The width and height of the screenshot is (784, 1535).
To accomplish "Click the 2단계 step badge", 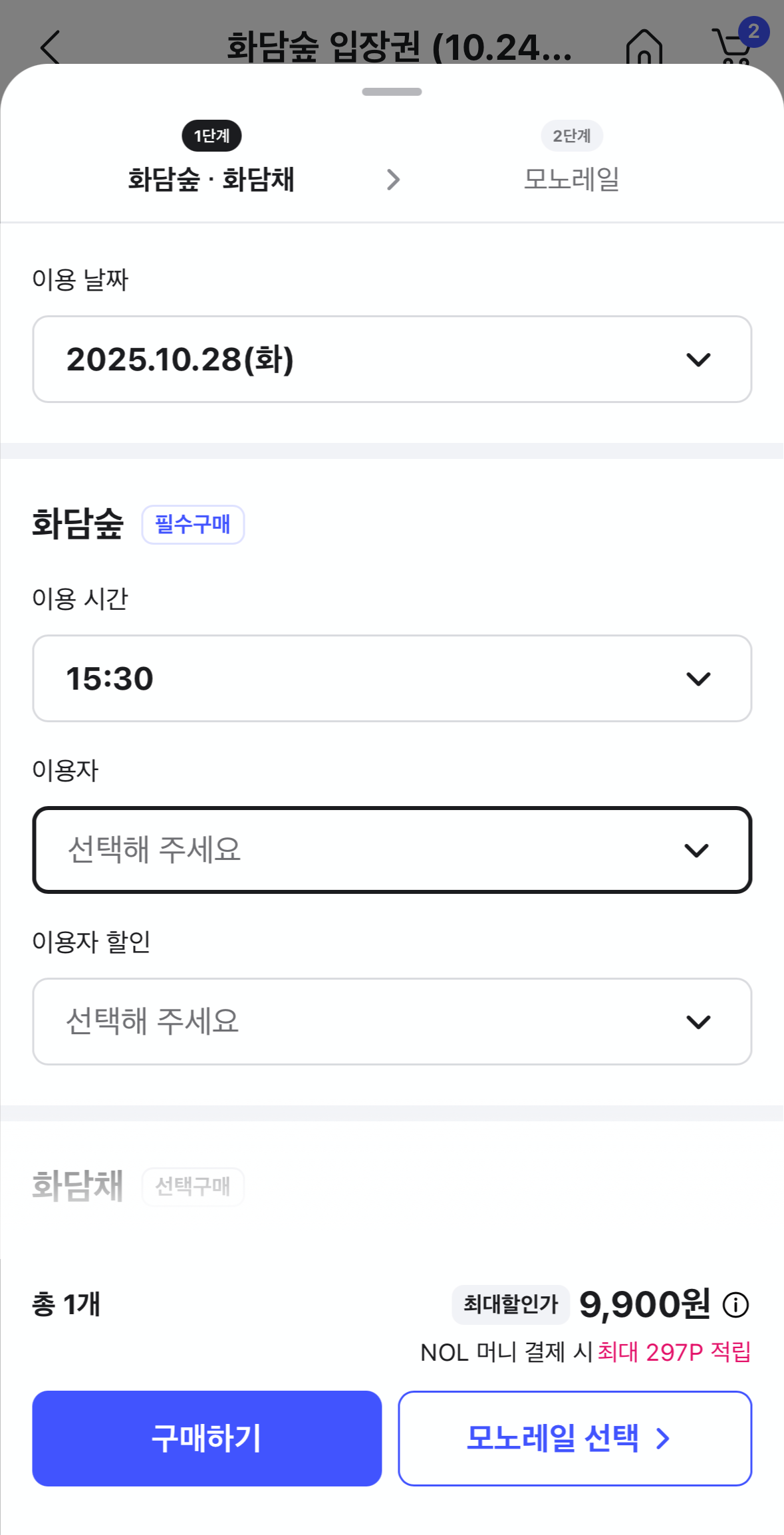I will 572,135.
